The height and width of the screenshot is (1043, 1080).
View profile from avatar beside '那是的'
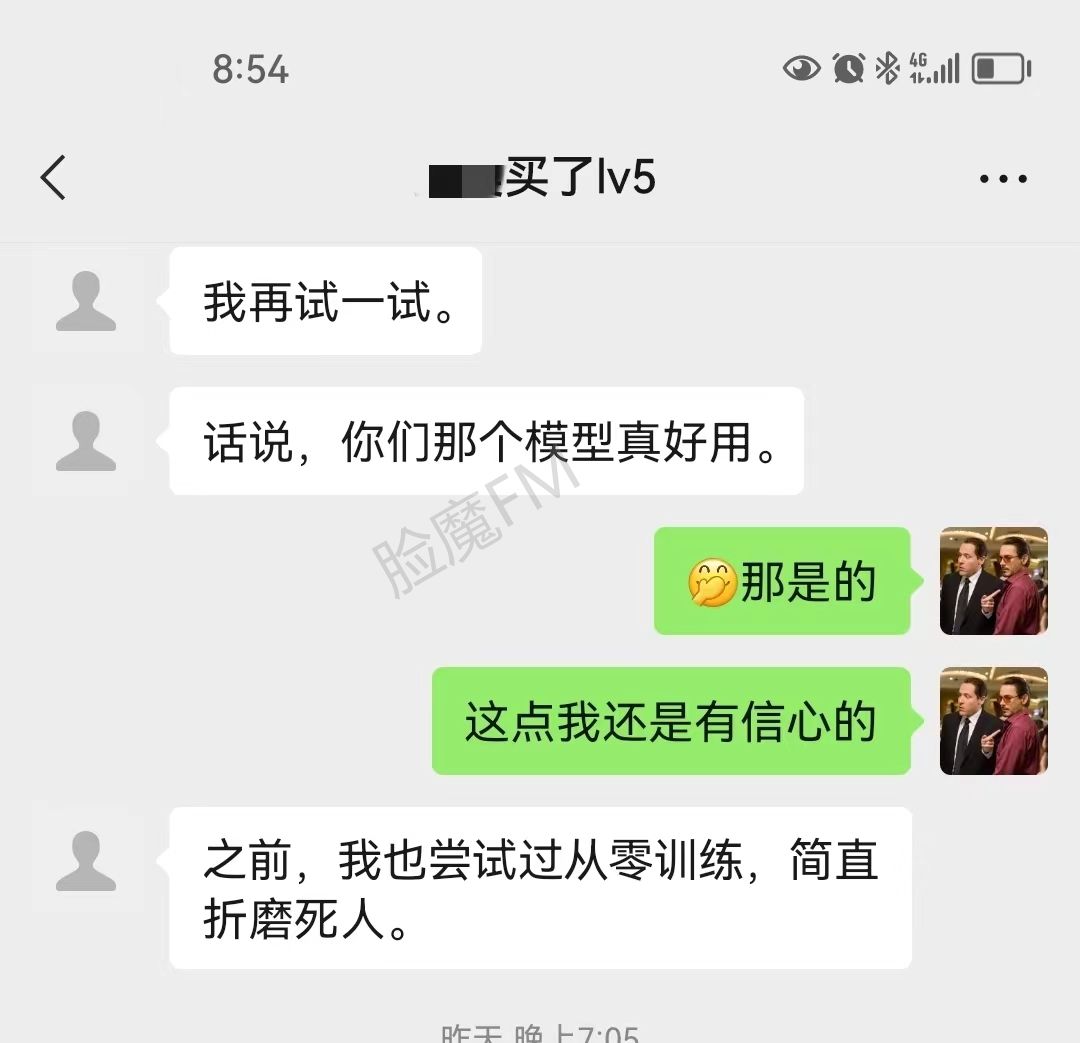point(993,581)
